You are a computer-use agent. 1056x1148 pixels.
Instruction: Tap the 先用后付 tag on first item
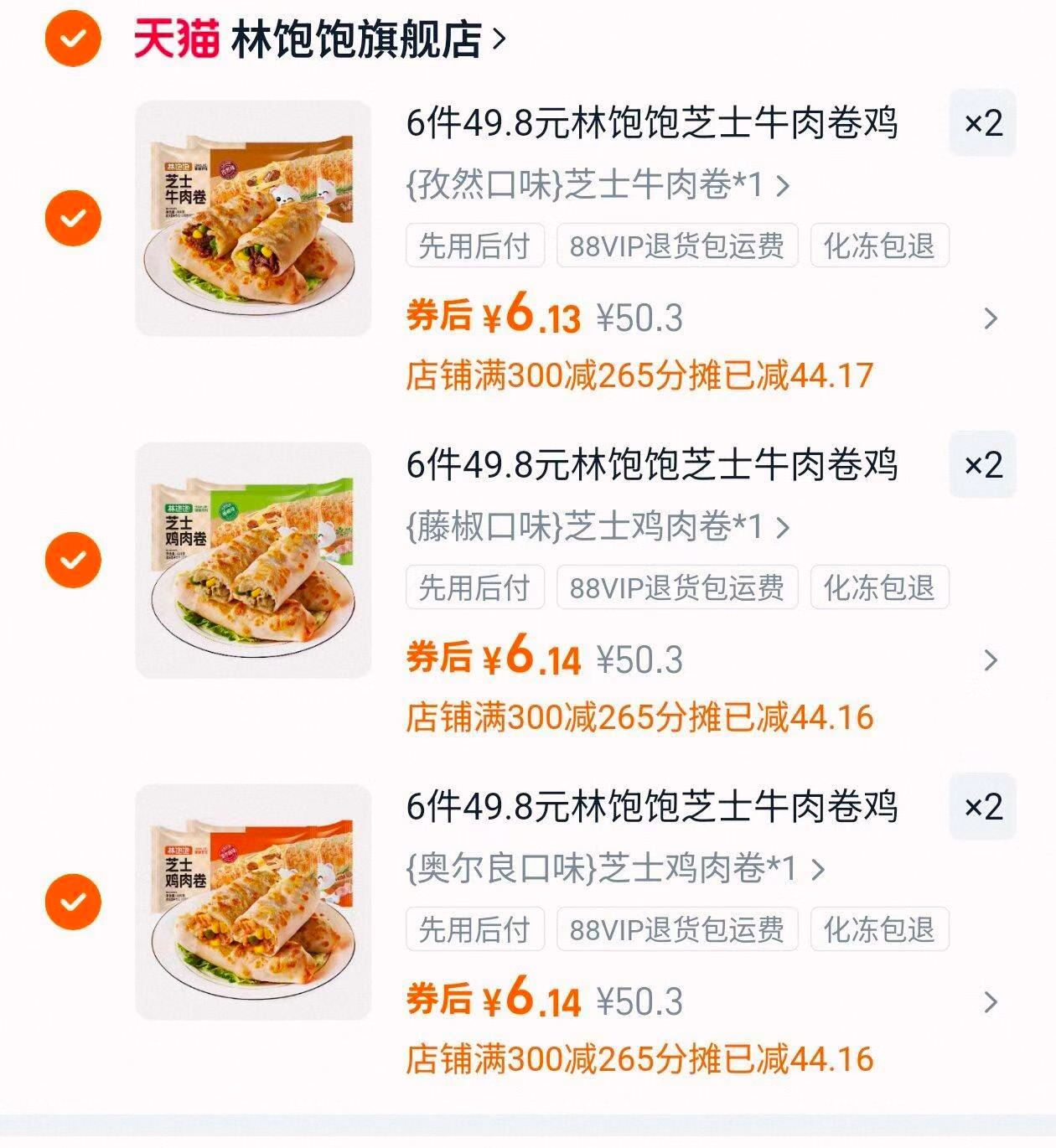pos(474,245)
